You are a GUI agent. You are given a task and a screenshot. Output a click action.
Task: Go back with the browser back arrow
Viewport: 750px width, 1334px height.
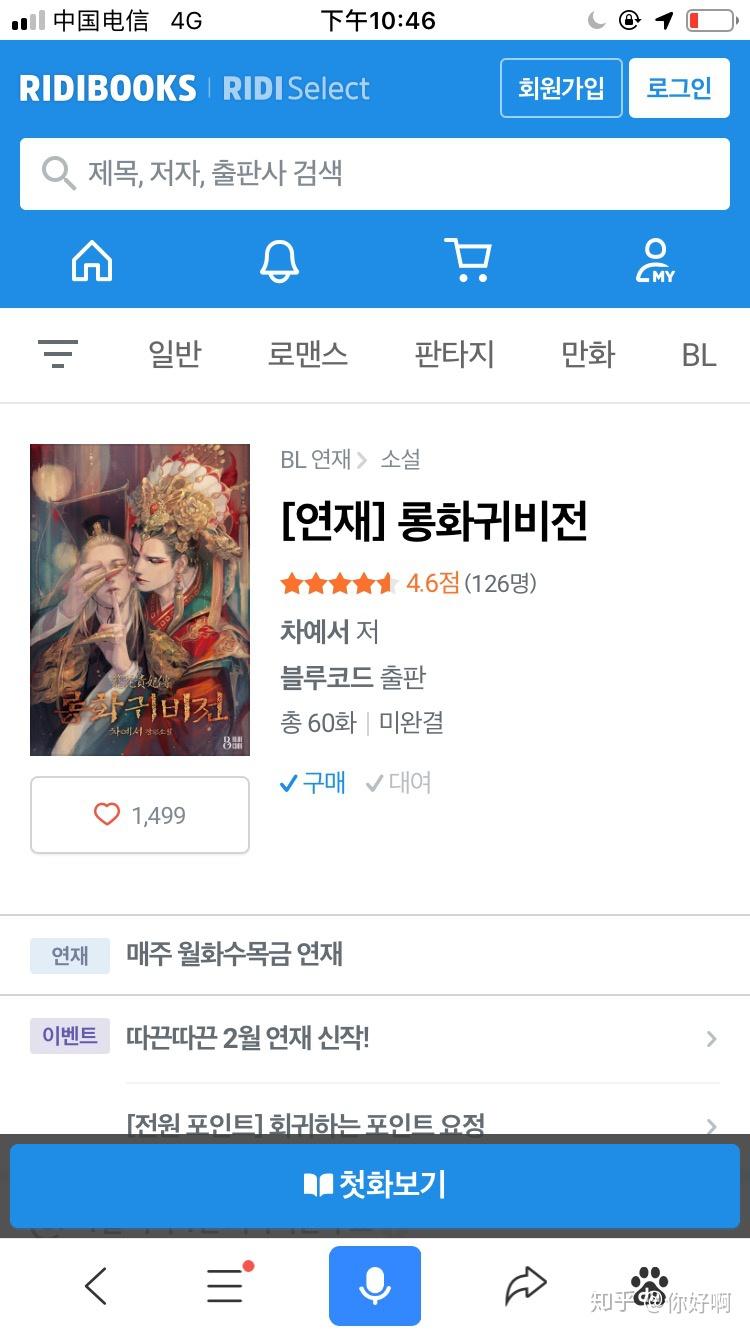(x=96, y=1286)
